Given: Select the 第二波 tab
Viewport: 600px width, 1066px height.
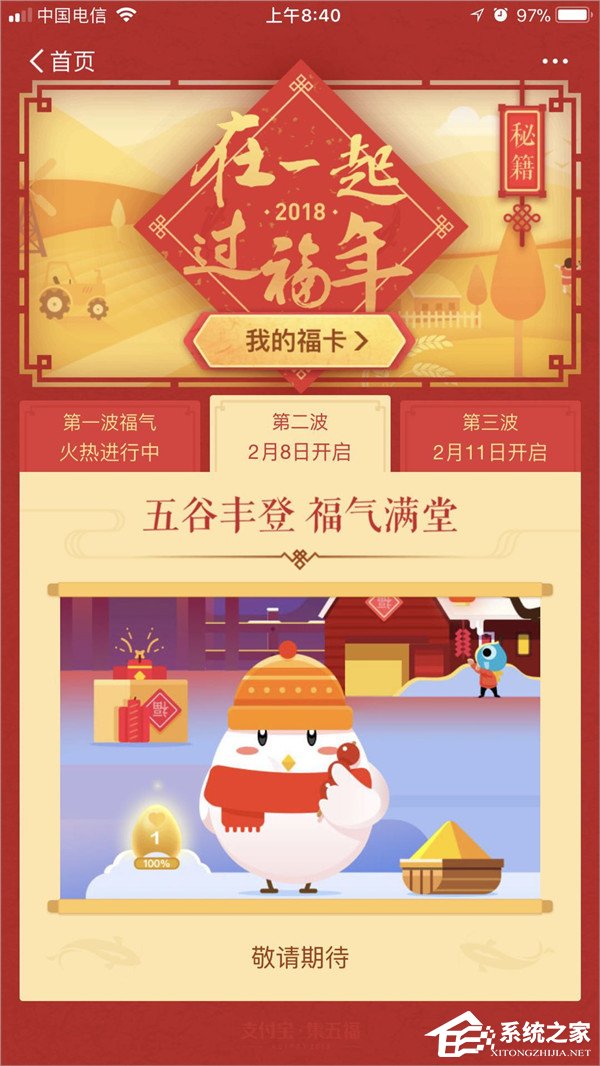Looking at the screenshot, I should click(x=300, y=436).
